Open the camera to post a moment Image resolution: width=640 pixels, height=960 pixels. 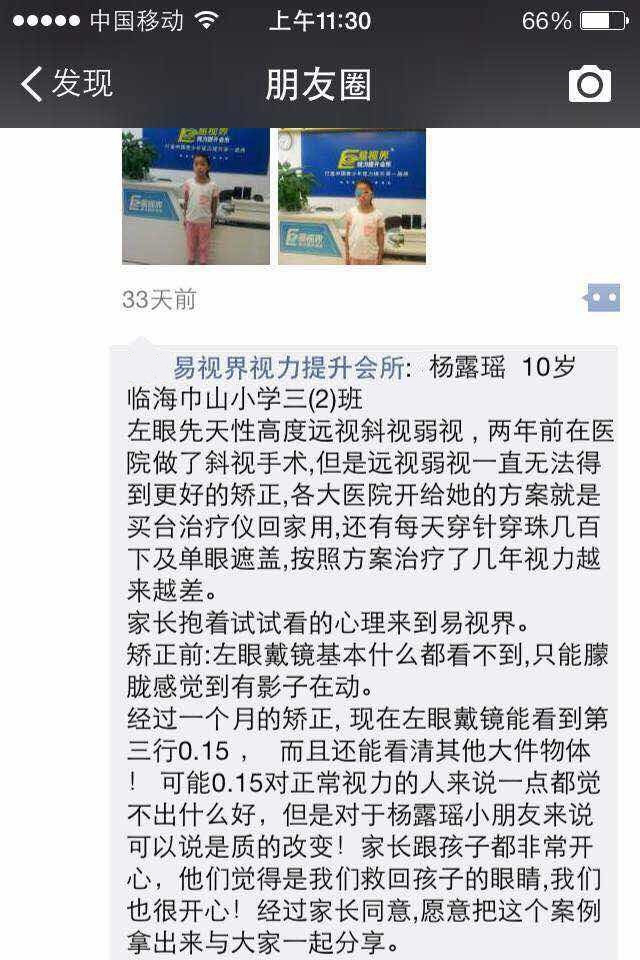(589, 84)
